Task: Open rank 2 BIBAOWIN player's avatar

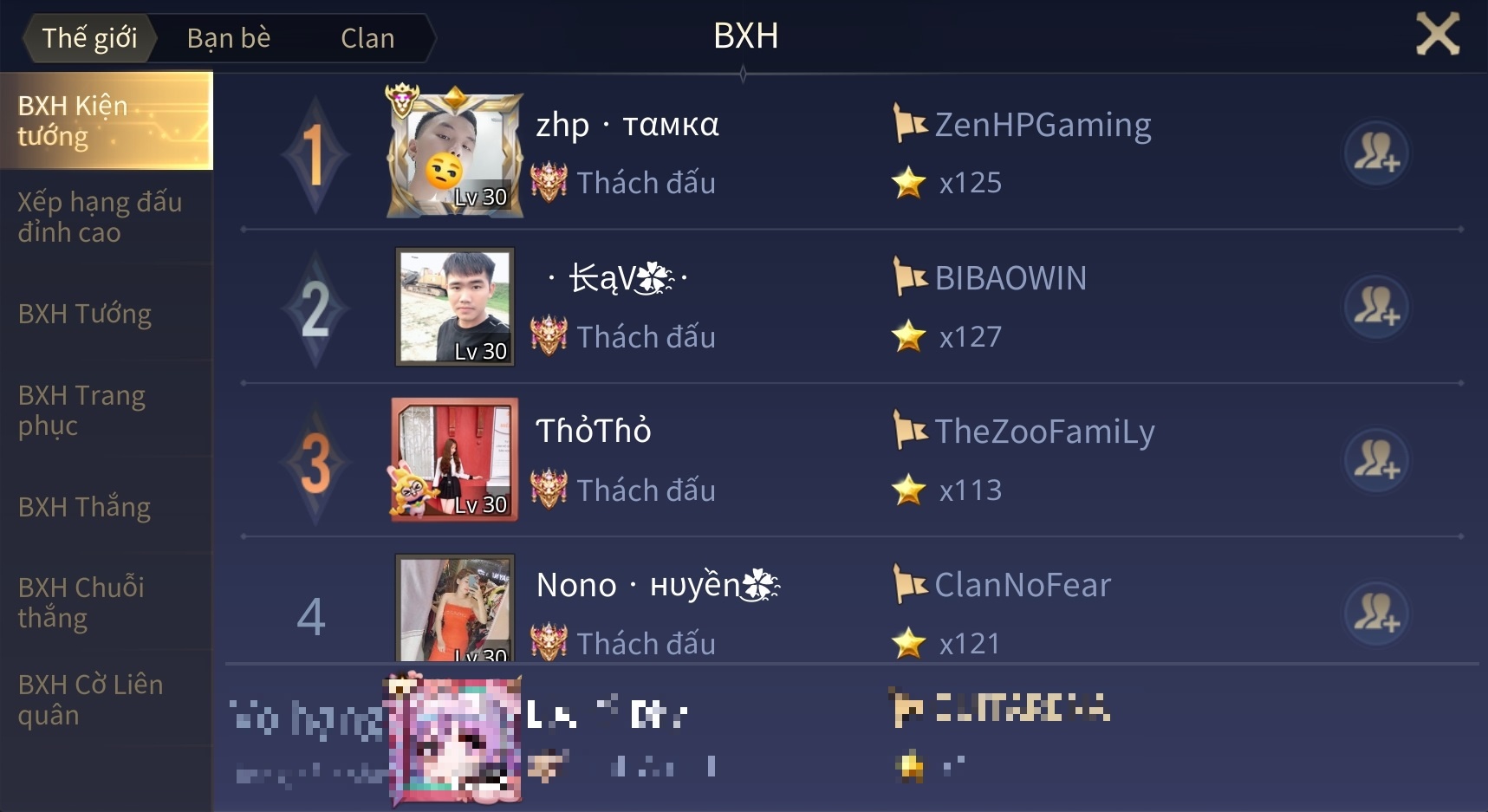Action: pos(454,307)
